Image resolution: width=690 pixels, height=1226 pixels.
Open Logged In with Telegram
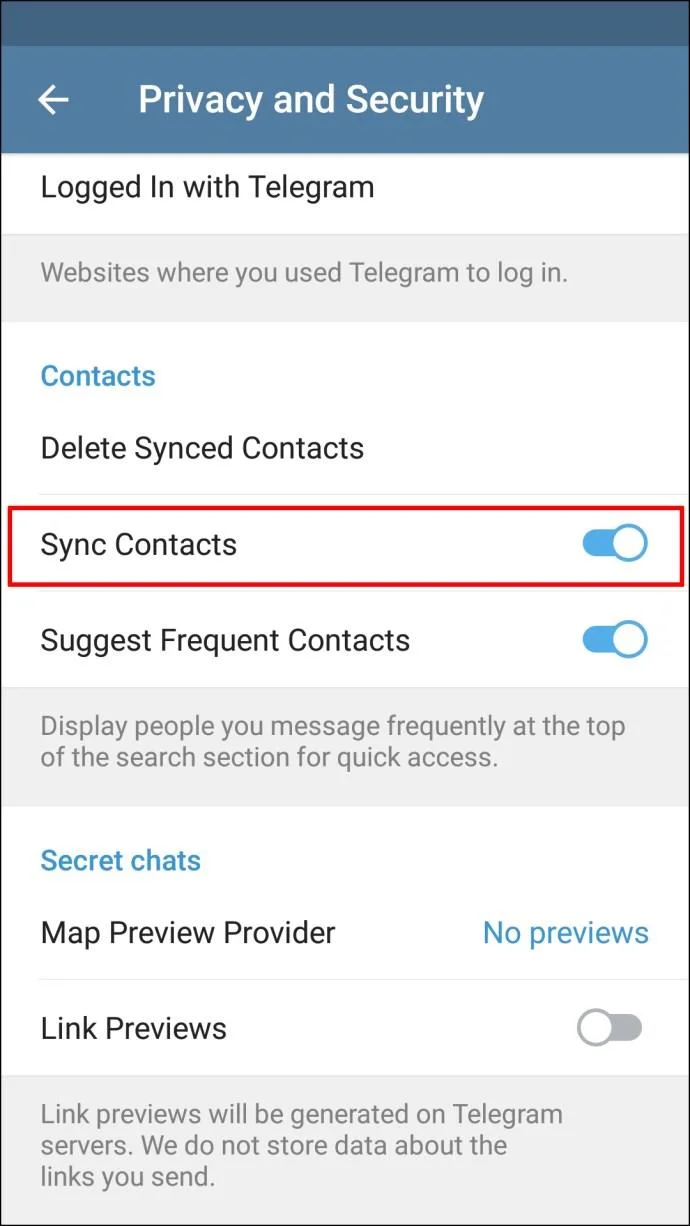(x=207, y=187)
